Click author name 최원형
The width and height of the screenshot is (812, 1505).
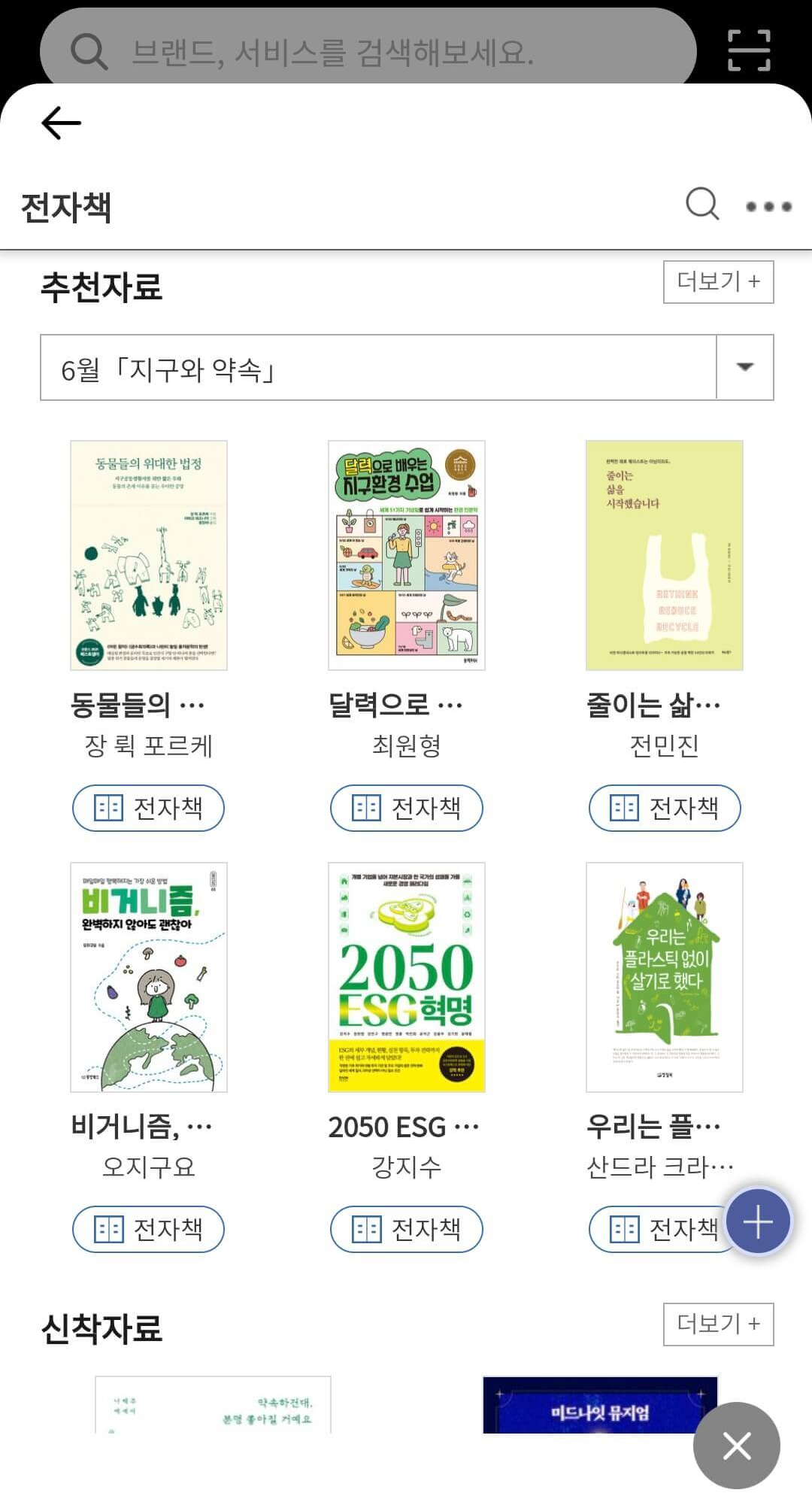coord(406,748)
